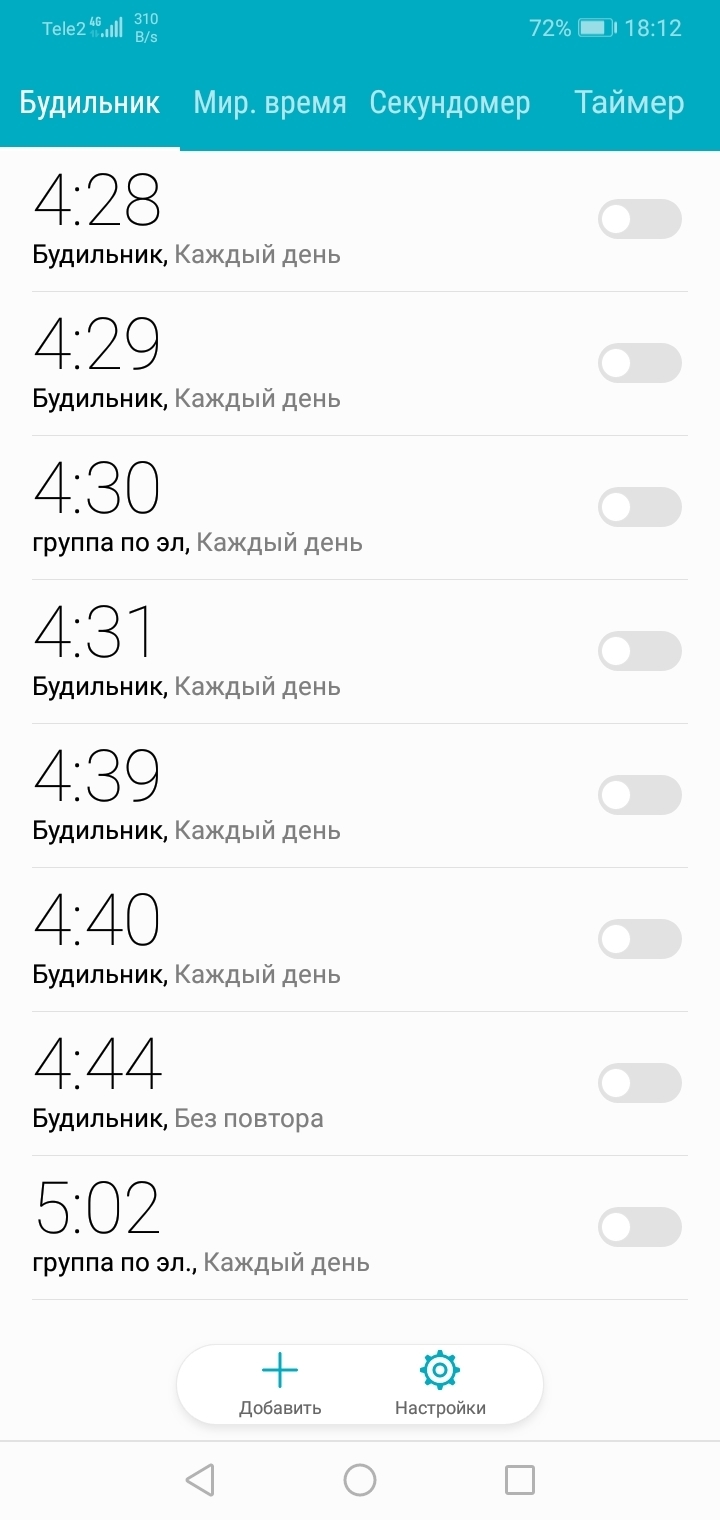Activate the 4:31 alarm
This screenshot has height=1520, width=720.
click(x=639, y=651)
